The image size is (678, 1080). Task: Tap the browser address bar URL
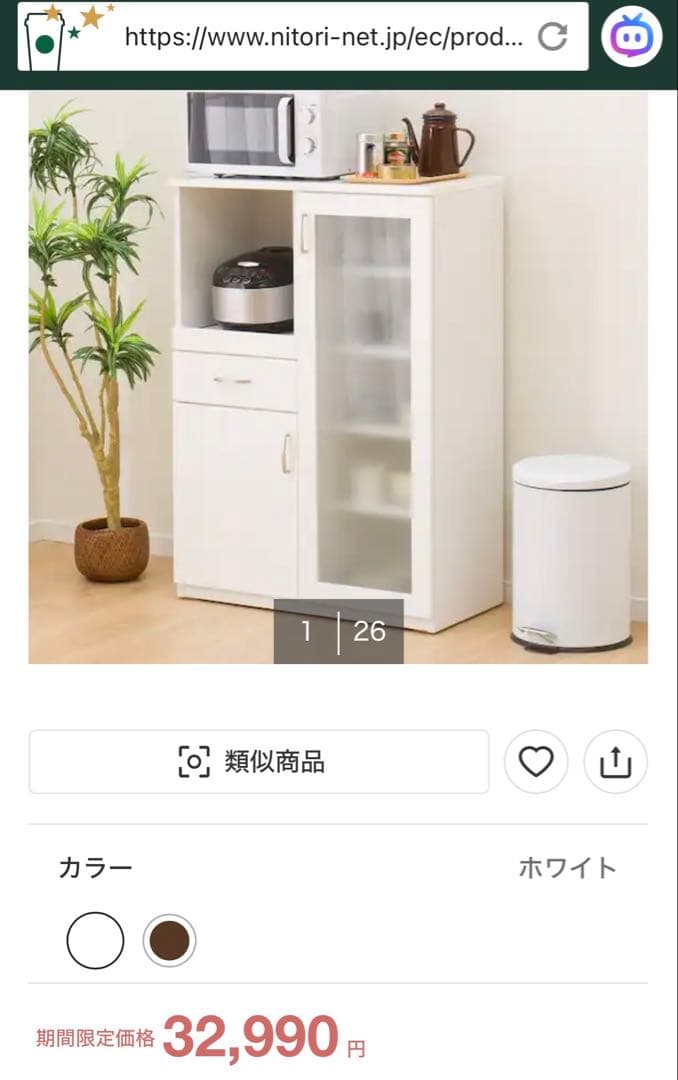[323, 38]
